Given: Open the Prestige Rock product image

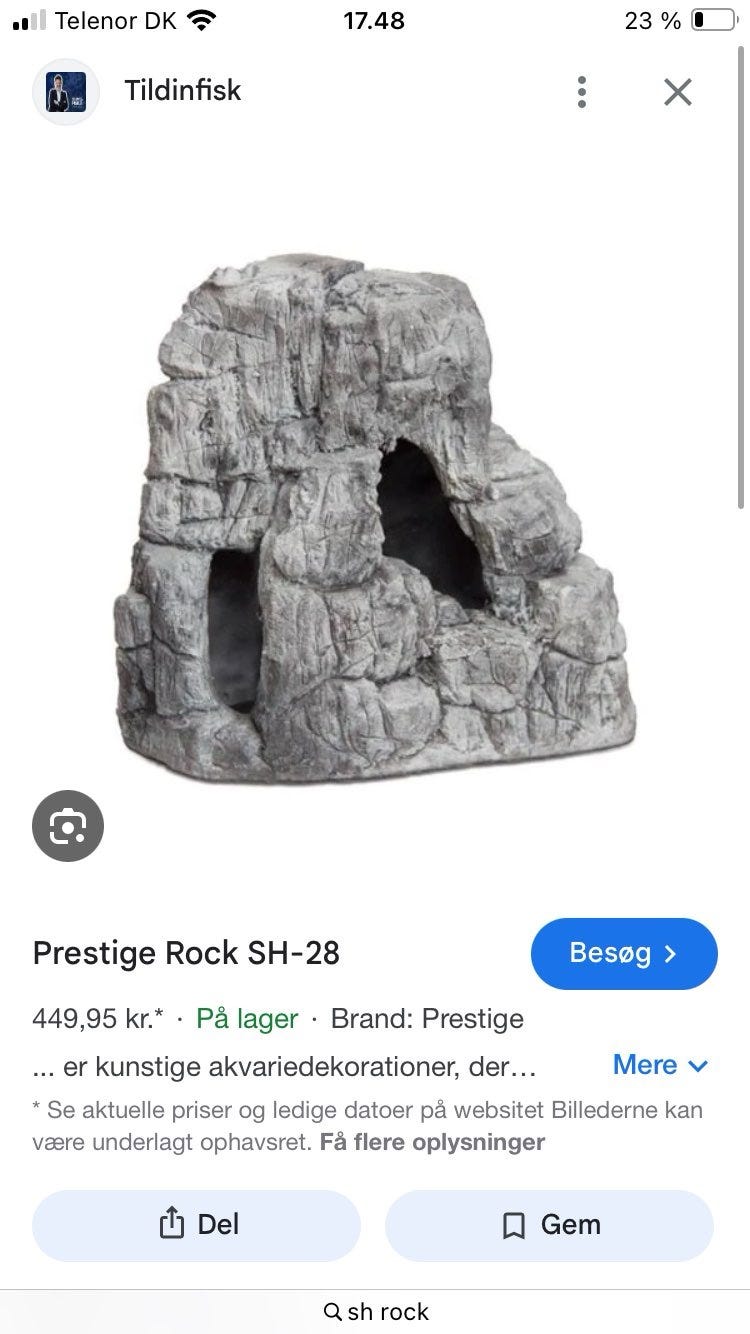Looking at the screenshot, I should tap(375, 520).
